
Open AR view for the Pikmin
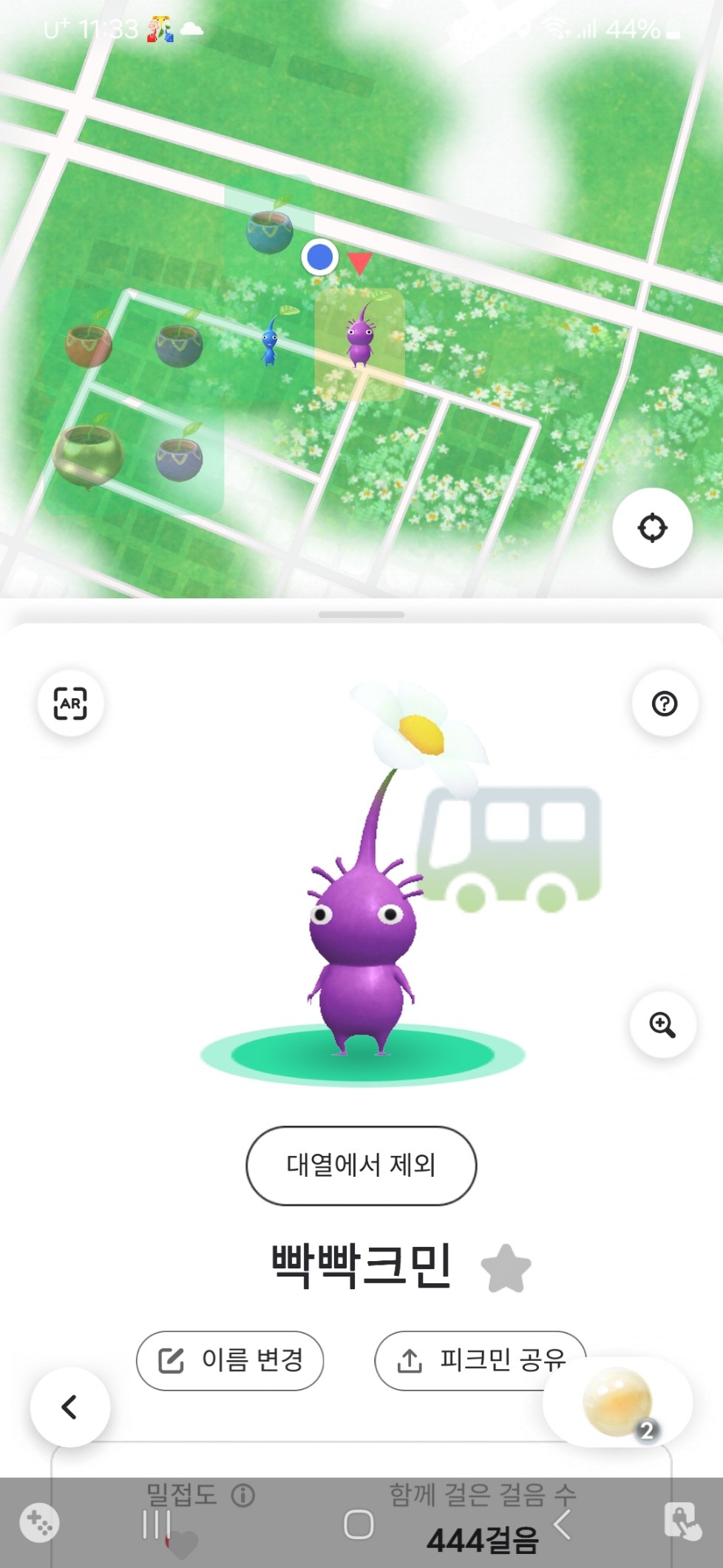(70, 703)
